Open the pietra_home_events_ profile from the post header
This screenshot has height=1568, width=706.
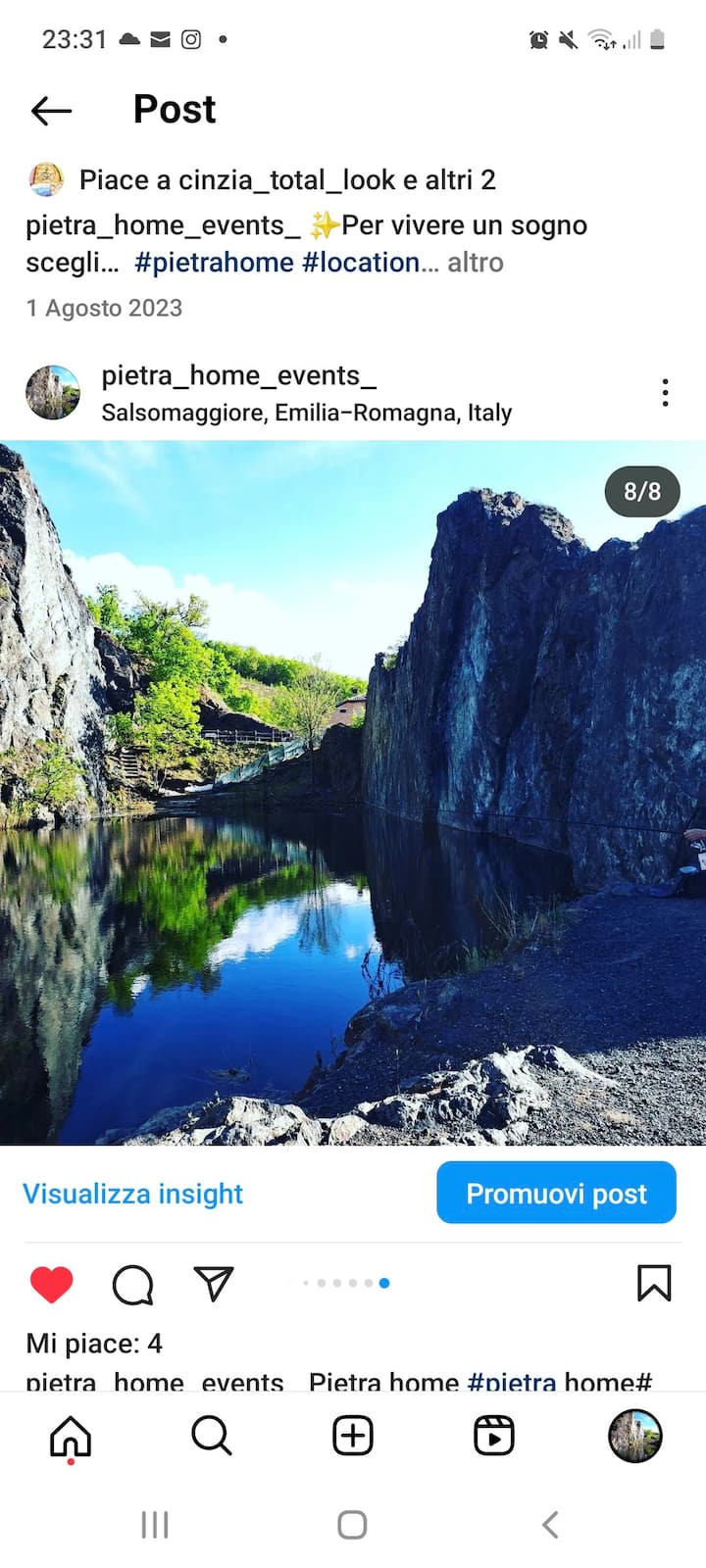click(238, 375)
